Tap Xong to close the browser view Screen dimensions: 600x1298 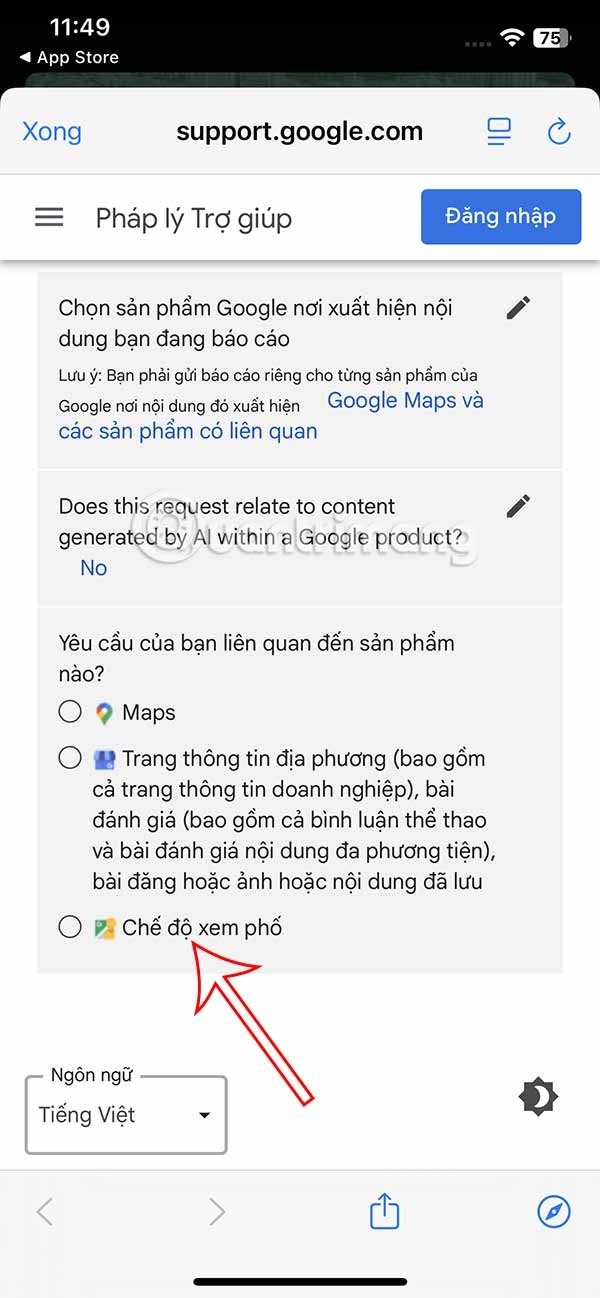click(52, 132)
